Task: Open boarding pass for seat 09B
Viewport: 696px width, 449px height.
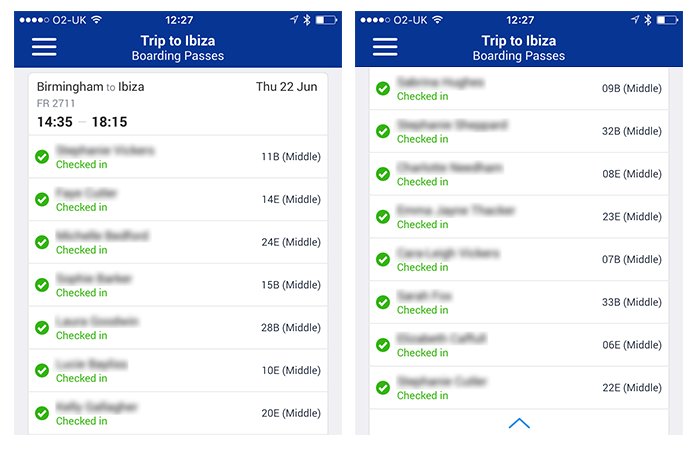Action: [519, 89]
